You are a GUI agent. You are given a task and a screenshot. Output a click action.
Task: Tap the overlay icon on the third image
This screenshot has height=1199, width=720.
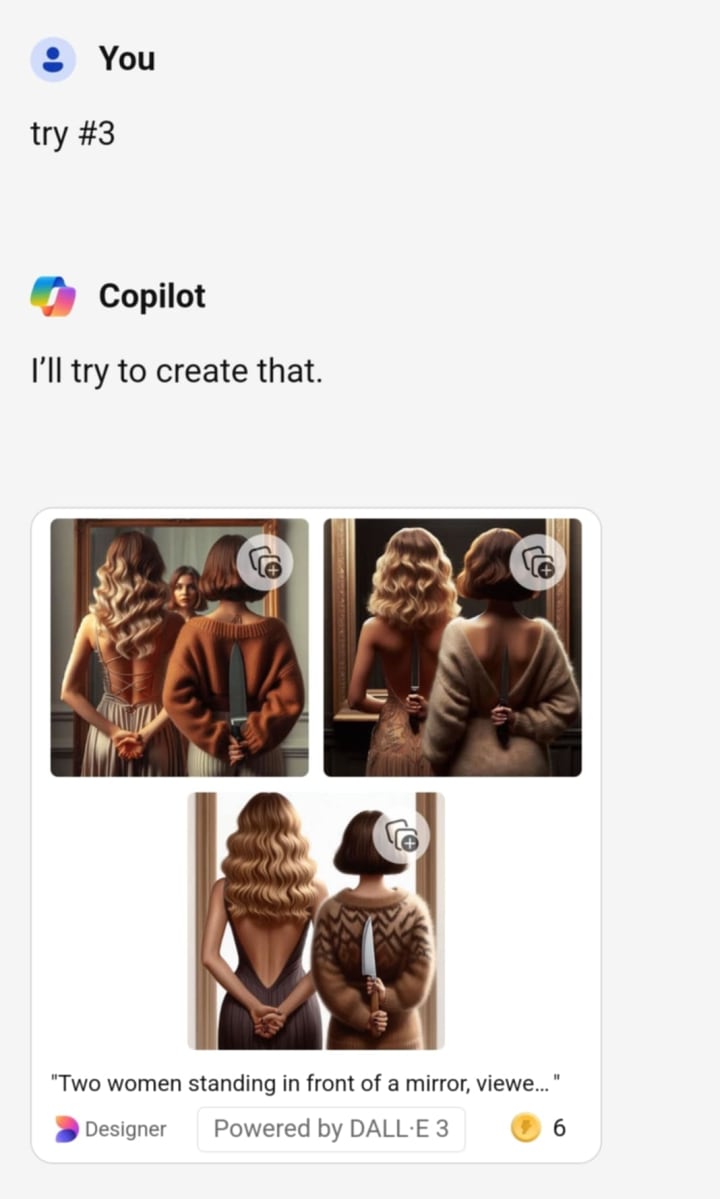pyautogui.click(x=400, y=836)
